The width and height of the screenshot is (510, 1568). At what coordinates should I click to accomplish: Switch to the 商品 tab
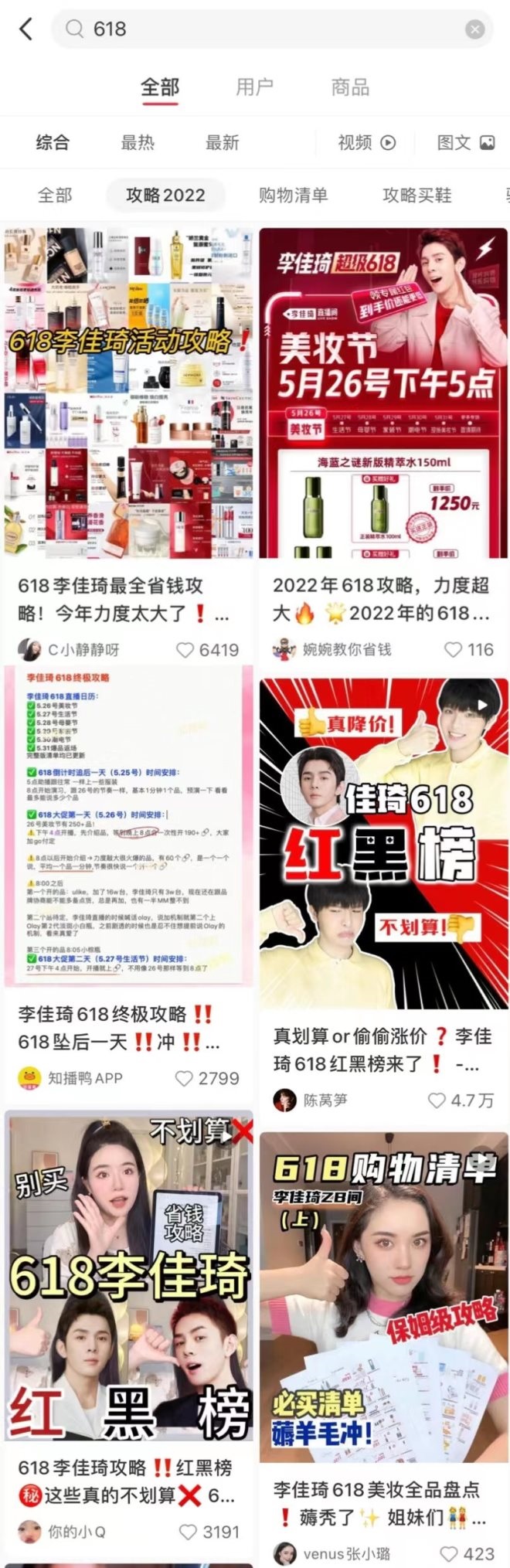(x=350, y=87)
